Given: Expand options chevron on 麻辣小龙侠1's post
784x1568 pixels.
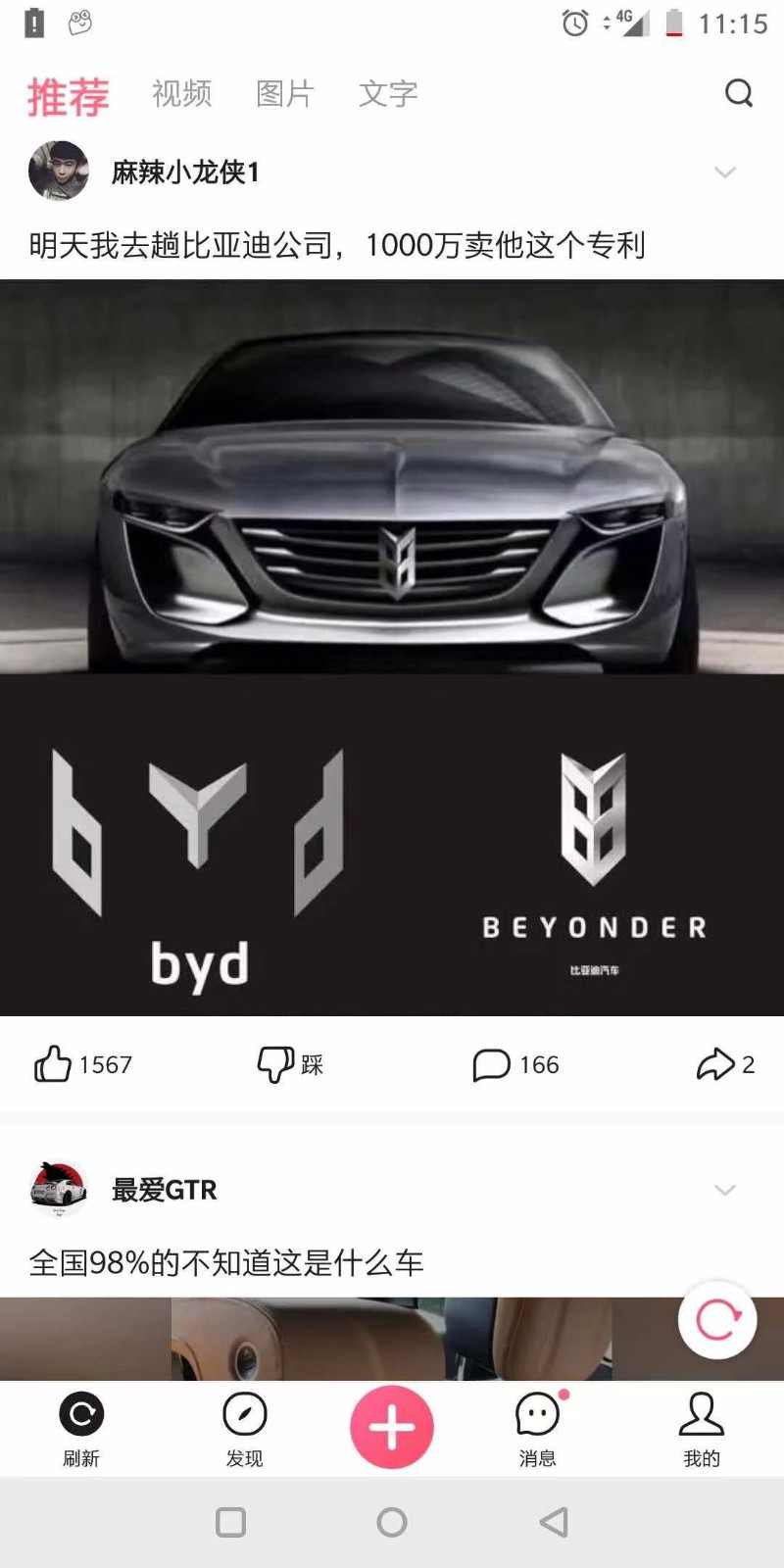Looking at the screenshot, I should [725, 172].
